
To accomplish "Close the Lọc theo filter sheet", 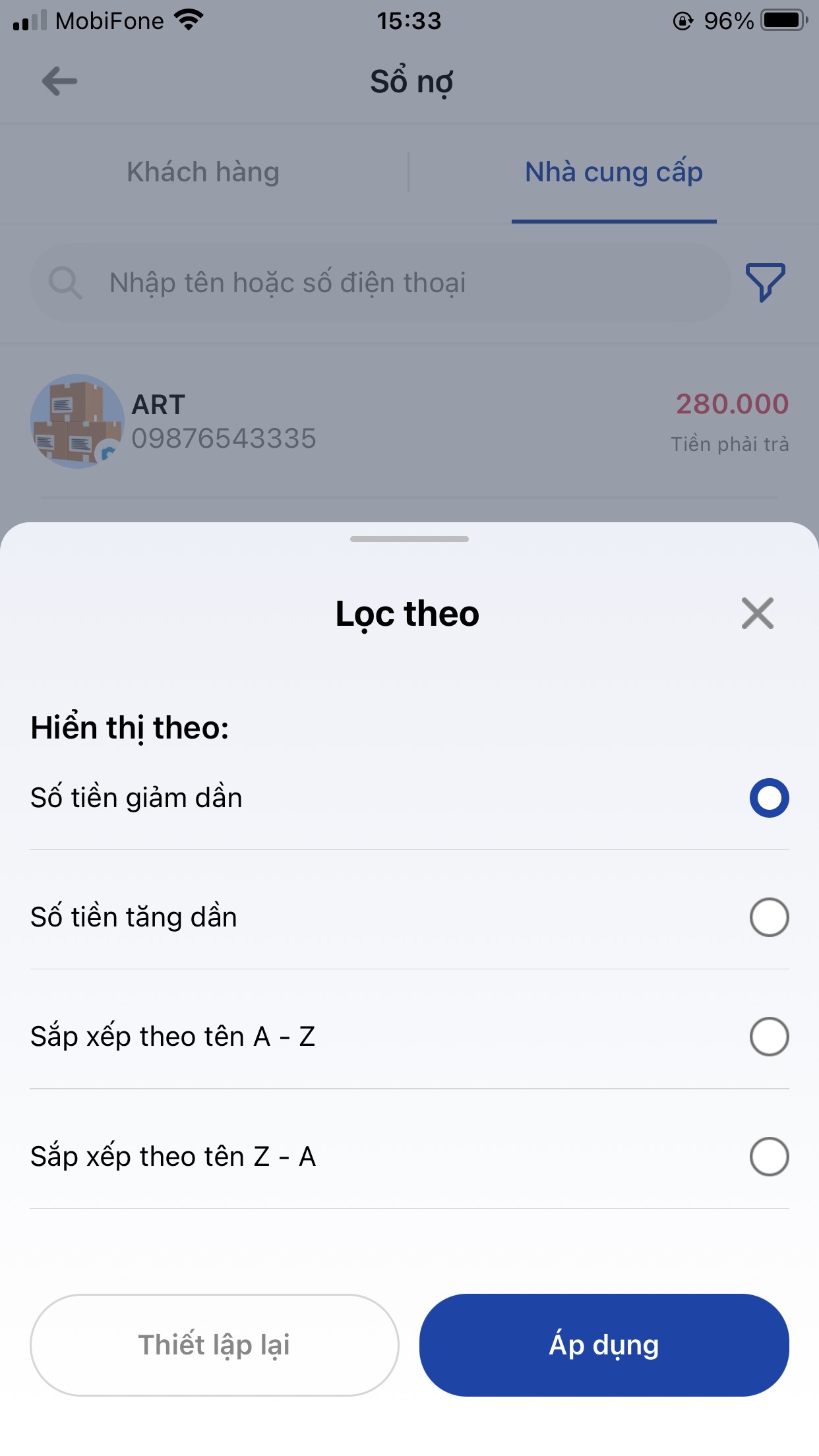I will [757, 613].
